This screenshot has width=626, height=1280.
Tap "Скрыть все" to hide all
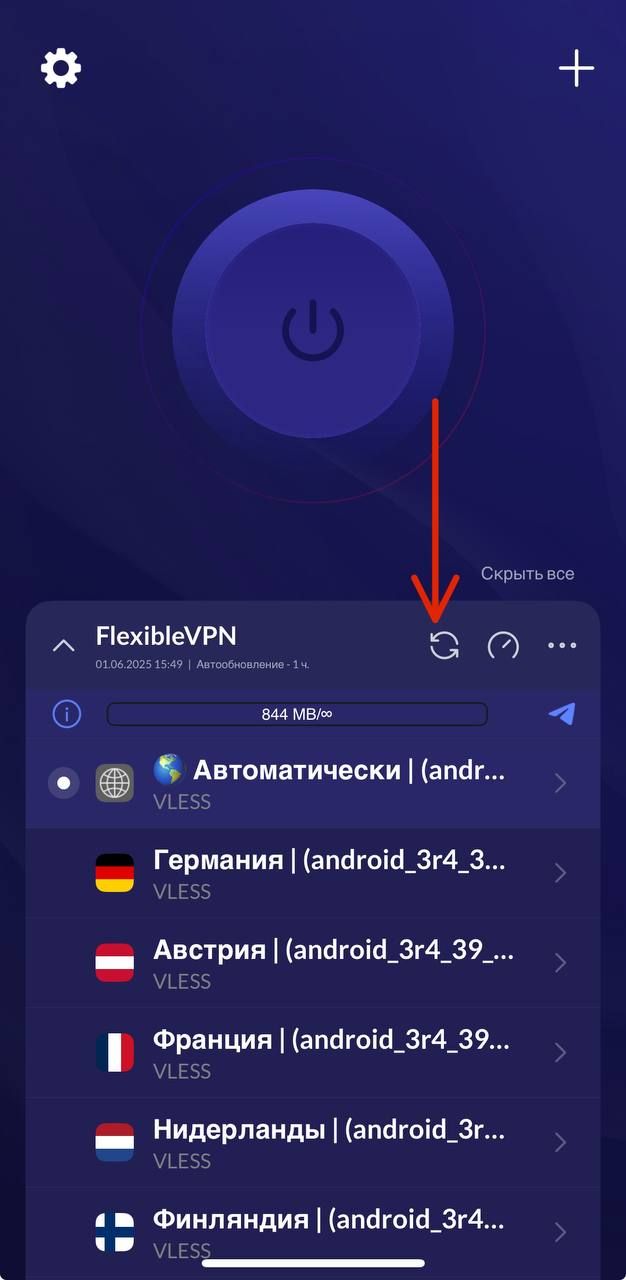click(528, 574)
